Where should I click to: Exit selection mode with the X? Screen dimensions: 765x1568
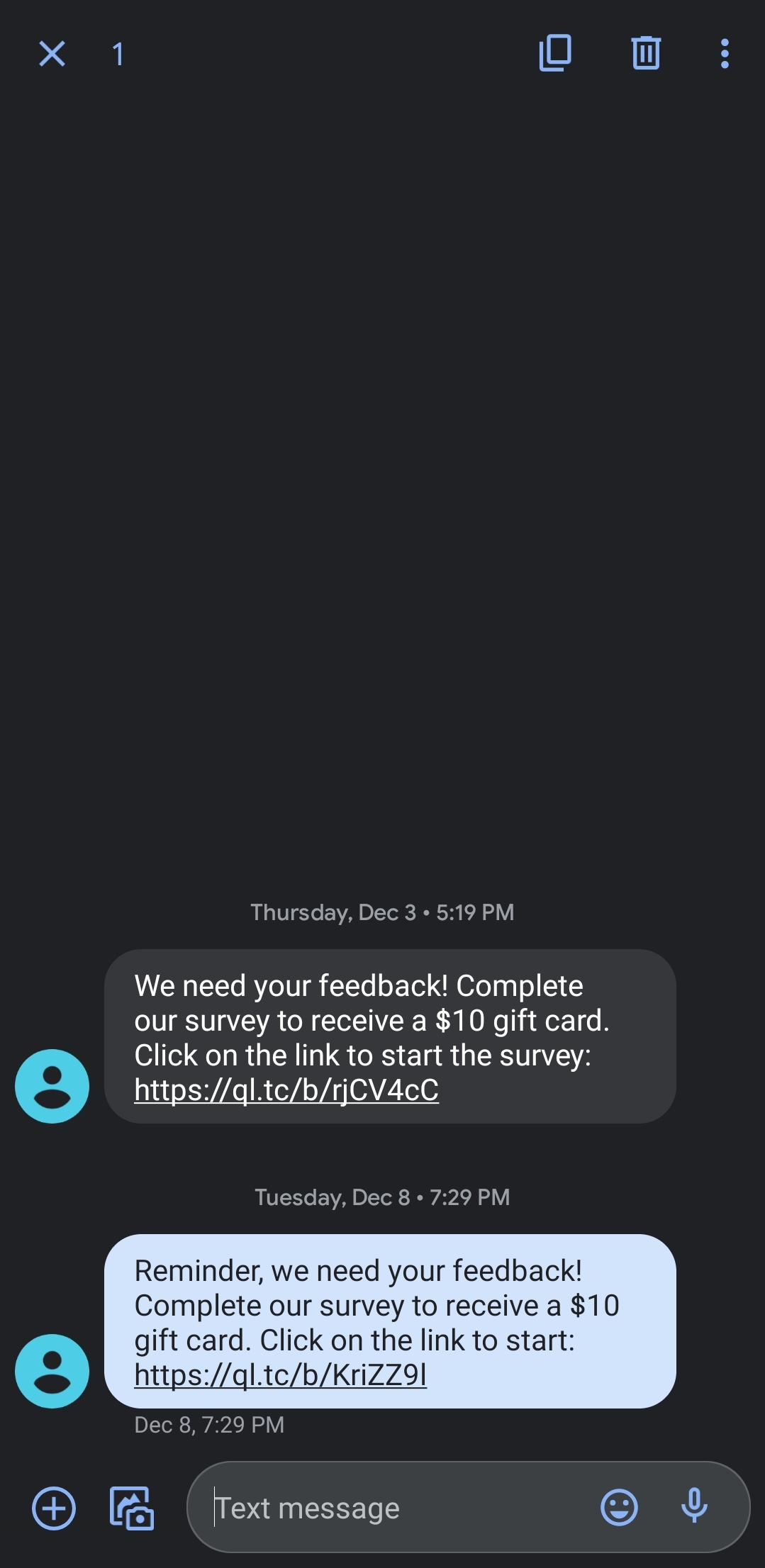pyautogui.click(x=50, y=54)
